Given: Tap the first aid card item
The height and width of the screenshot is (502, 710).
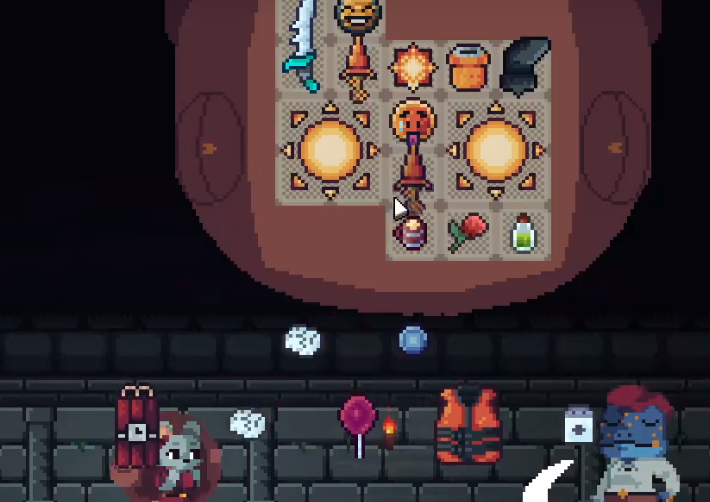Looking at the screenshot, I should [578, 424].
